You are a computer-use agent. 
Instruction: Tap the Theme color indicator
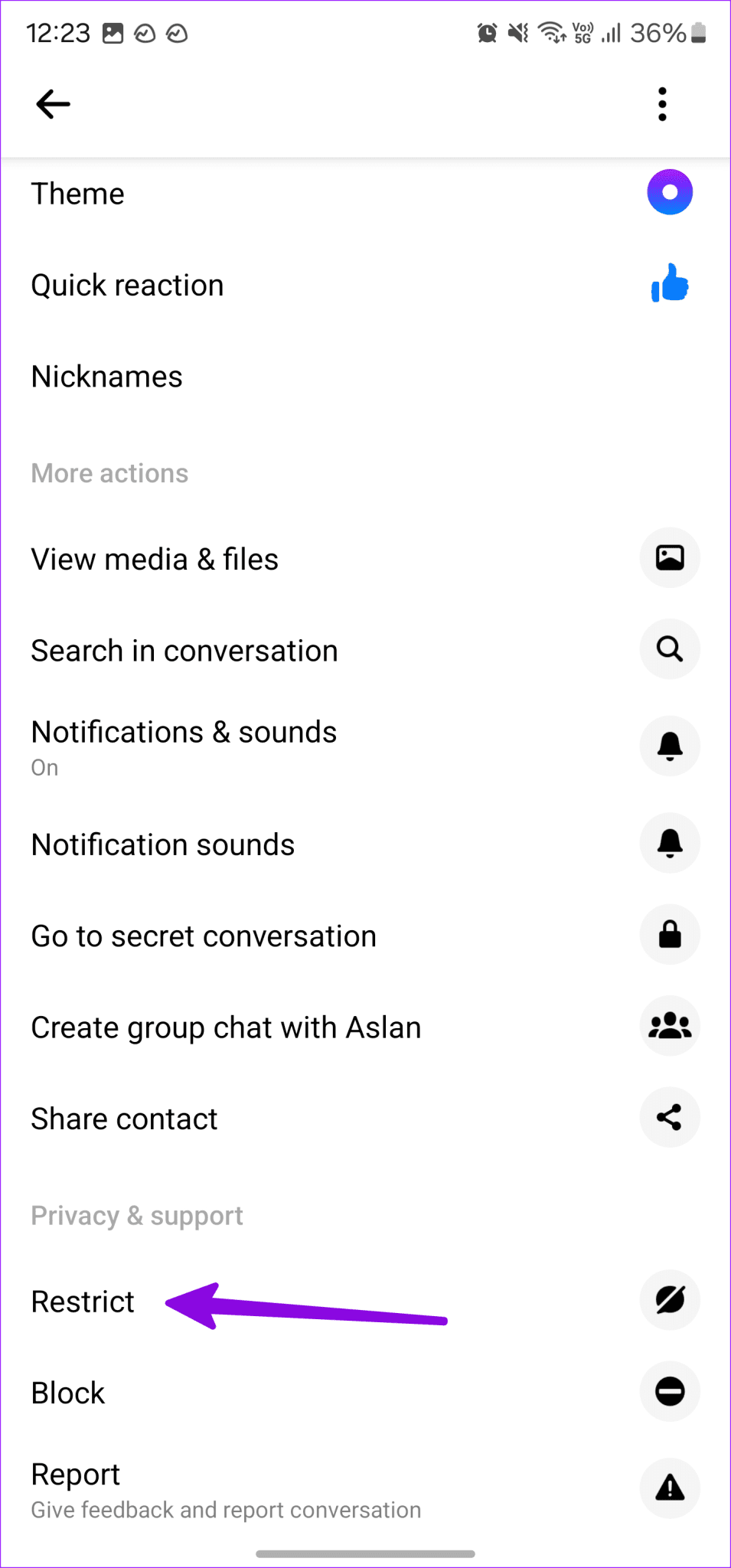point(669,192)
